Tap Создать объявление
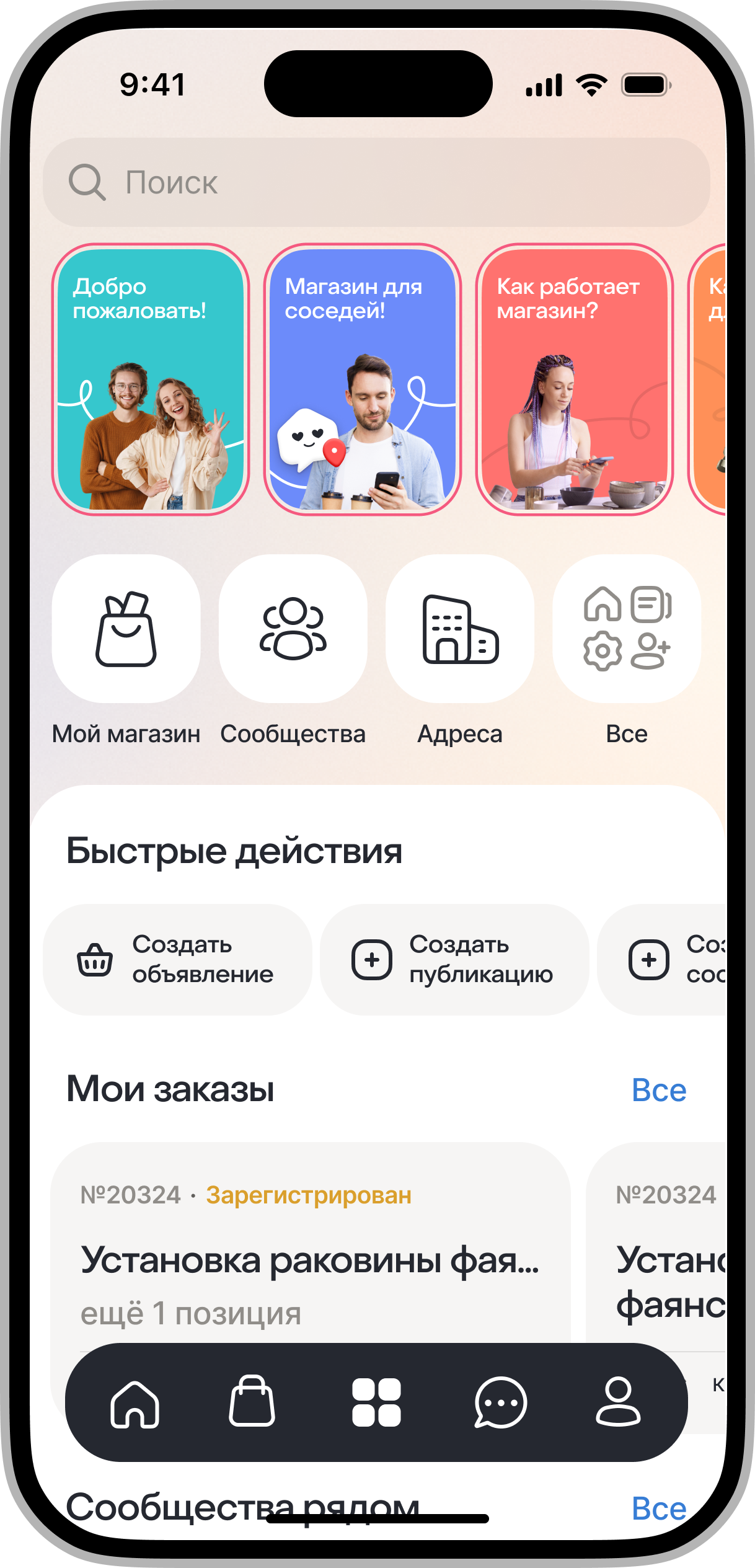 pyautogui.click(x=177, y=959)
